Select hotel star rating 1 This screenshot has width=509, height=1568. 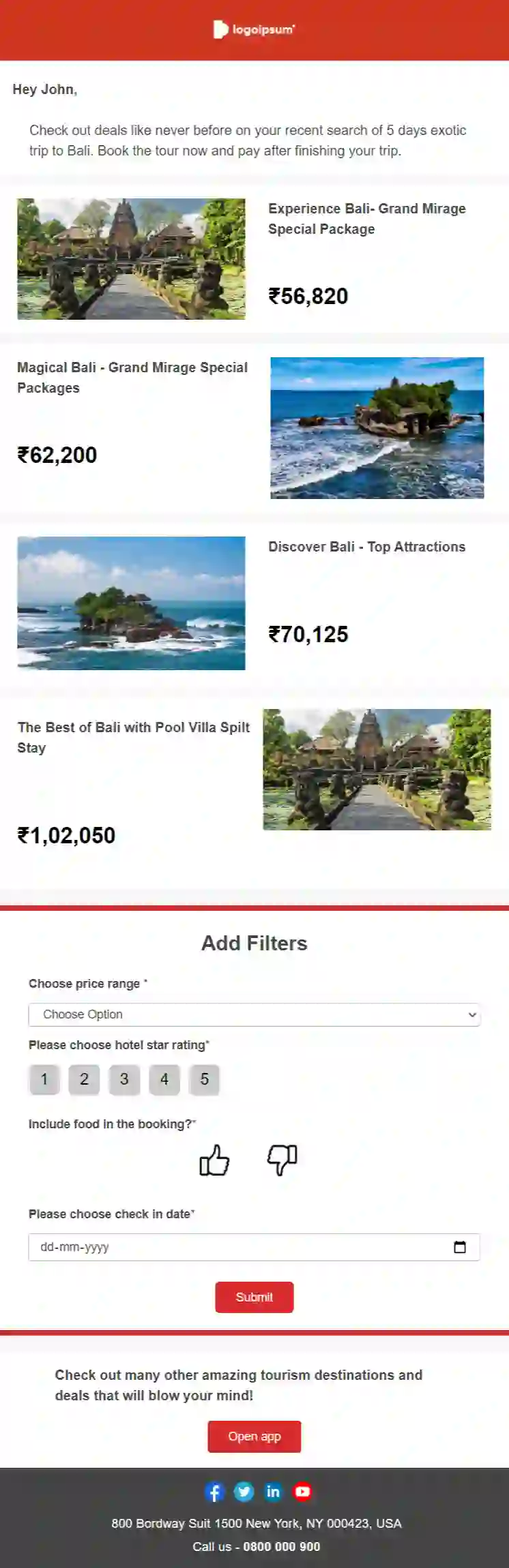point(44,1079)
